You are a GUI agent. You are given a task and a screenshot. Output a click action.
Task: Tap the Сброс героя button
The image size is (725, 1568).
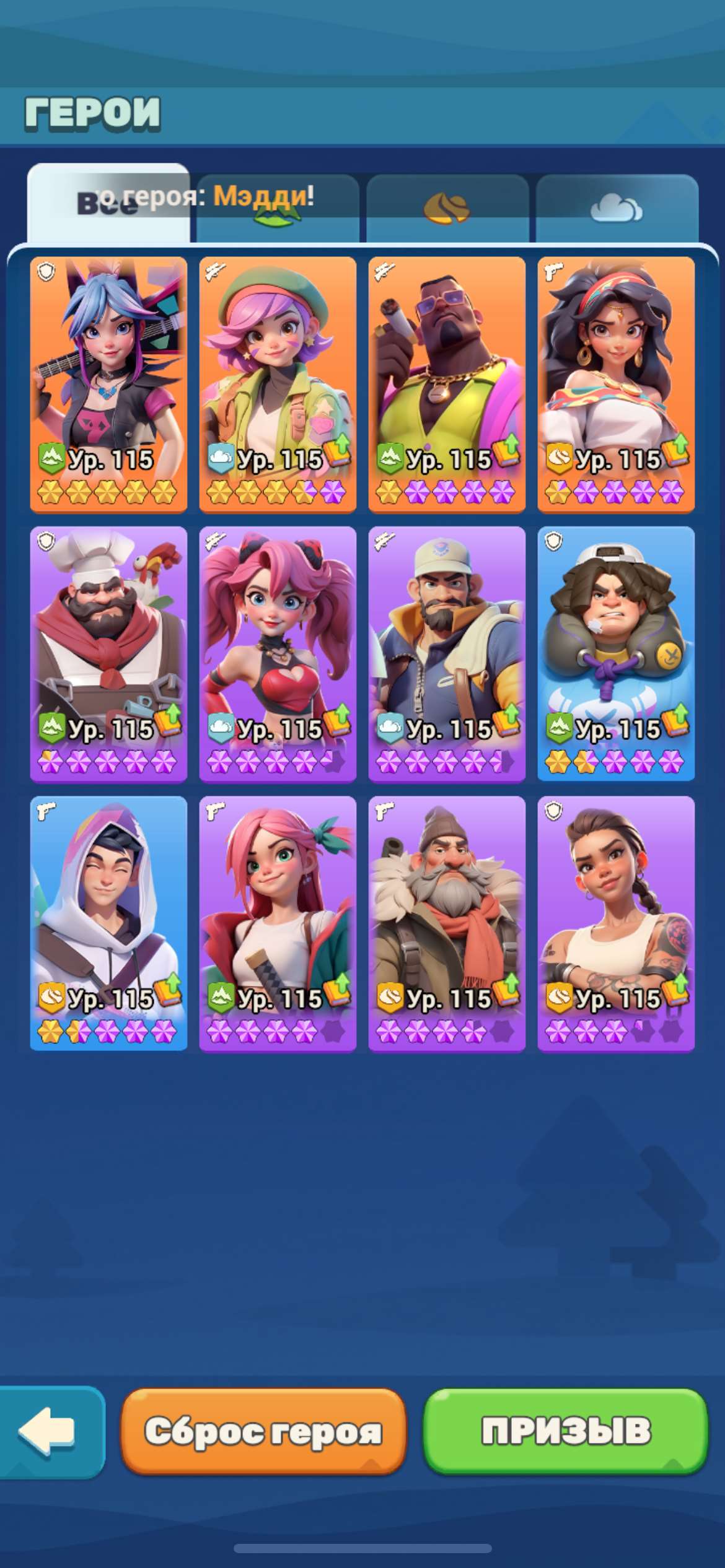(x=263, y=1432)
